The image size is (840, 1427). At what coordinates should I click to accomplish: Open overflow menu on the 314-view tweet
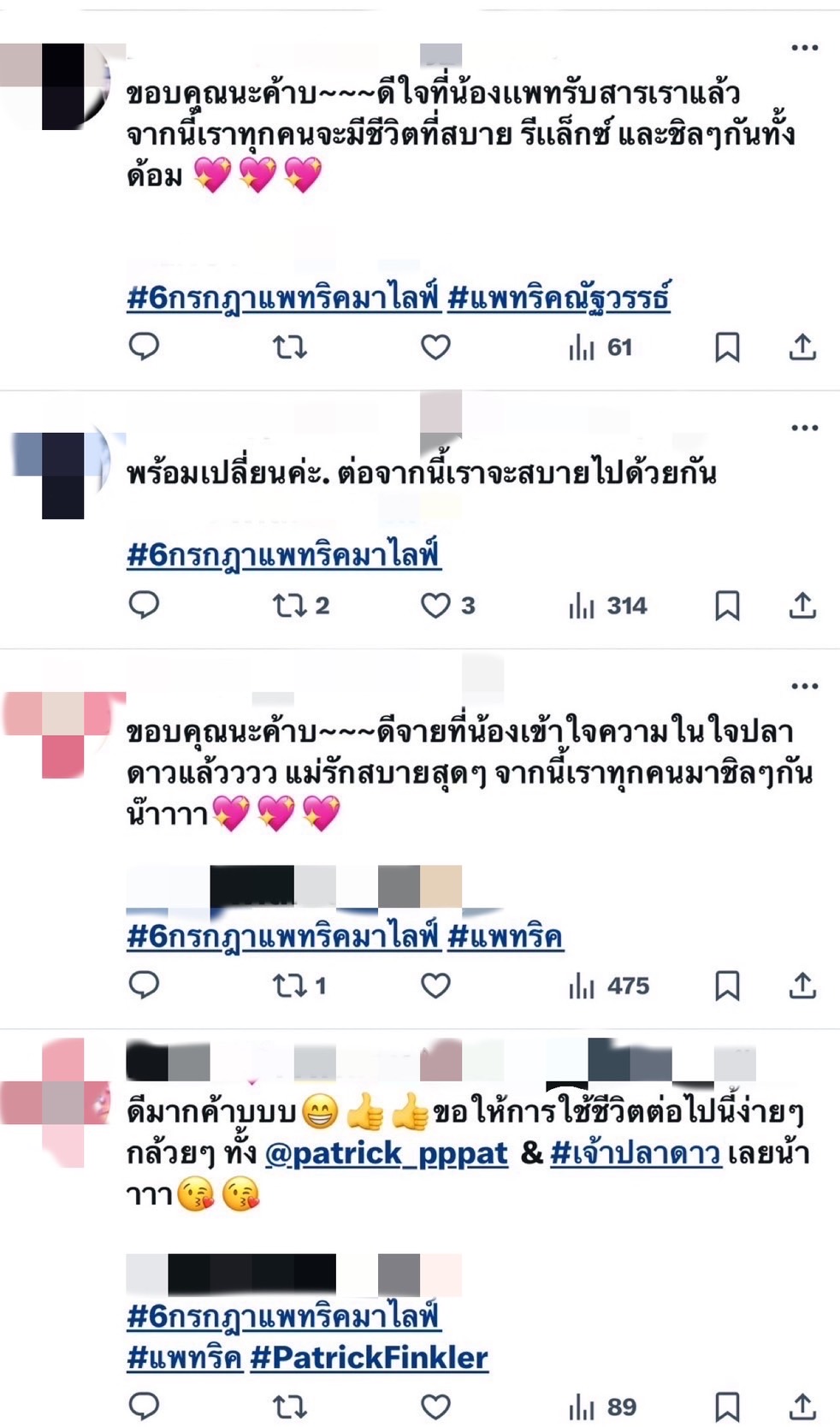pyautogui.click(x=804, y=428)
